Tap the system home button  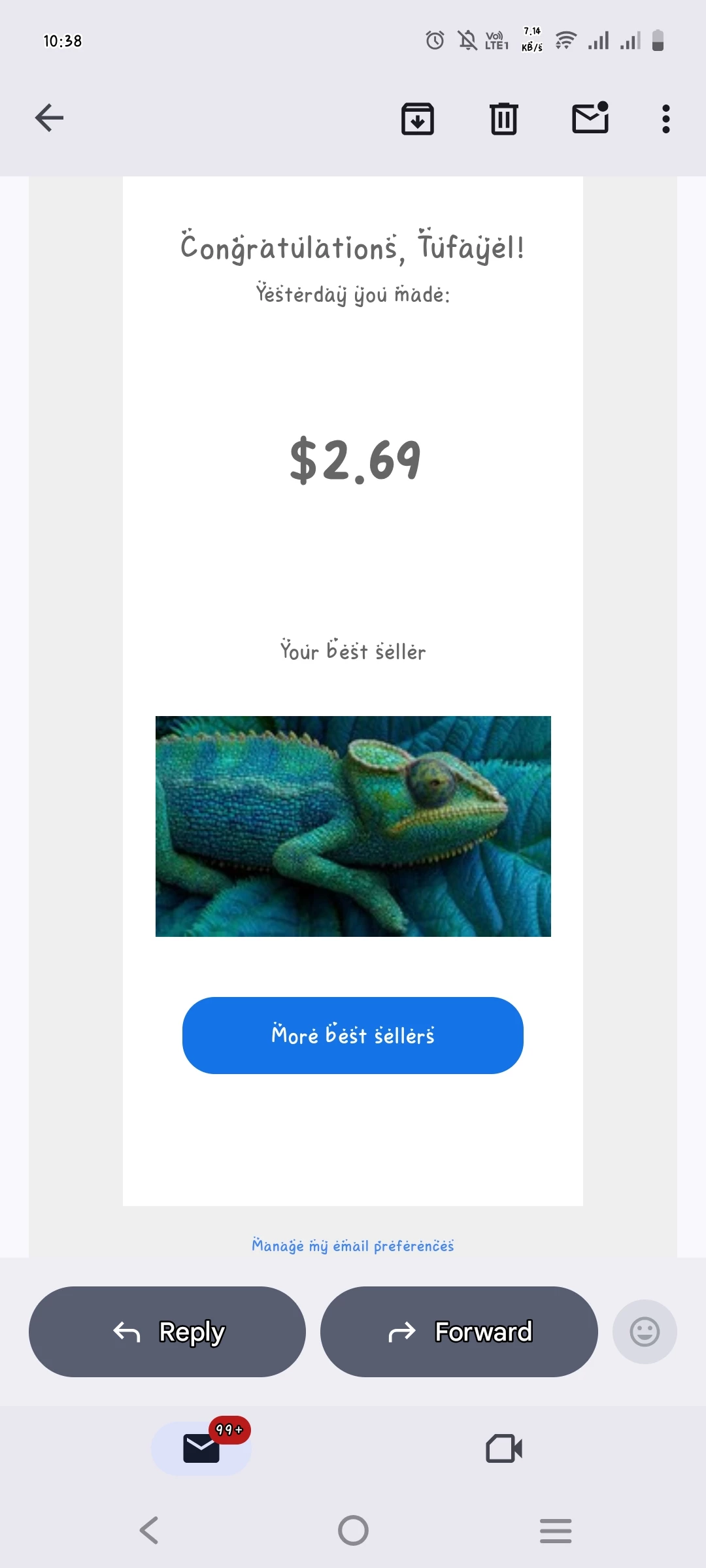pyautogui.click(x=353, y=1530)
